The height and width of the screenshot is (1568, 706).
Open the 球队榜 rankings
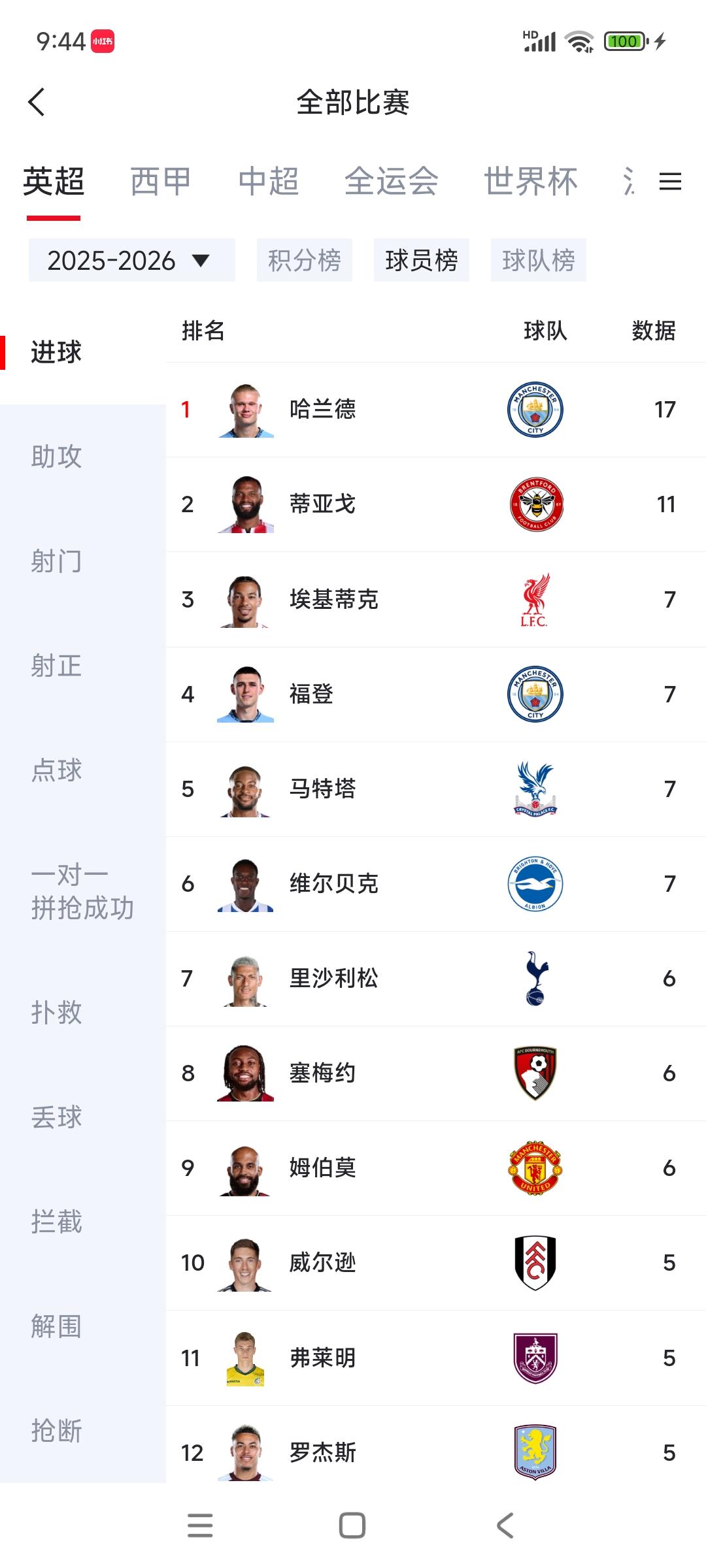point(539,259)
